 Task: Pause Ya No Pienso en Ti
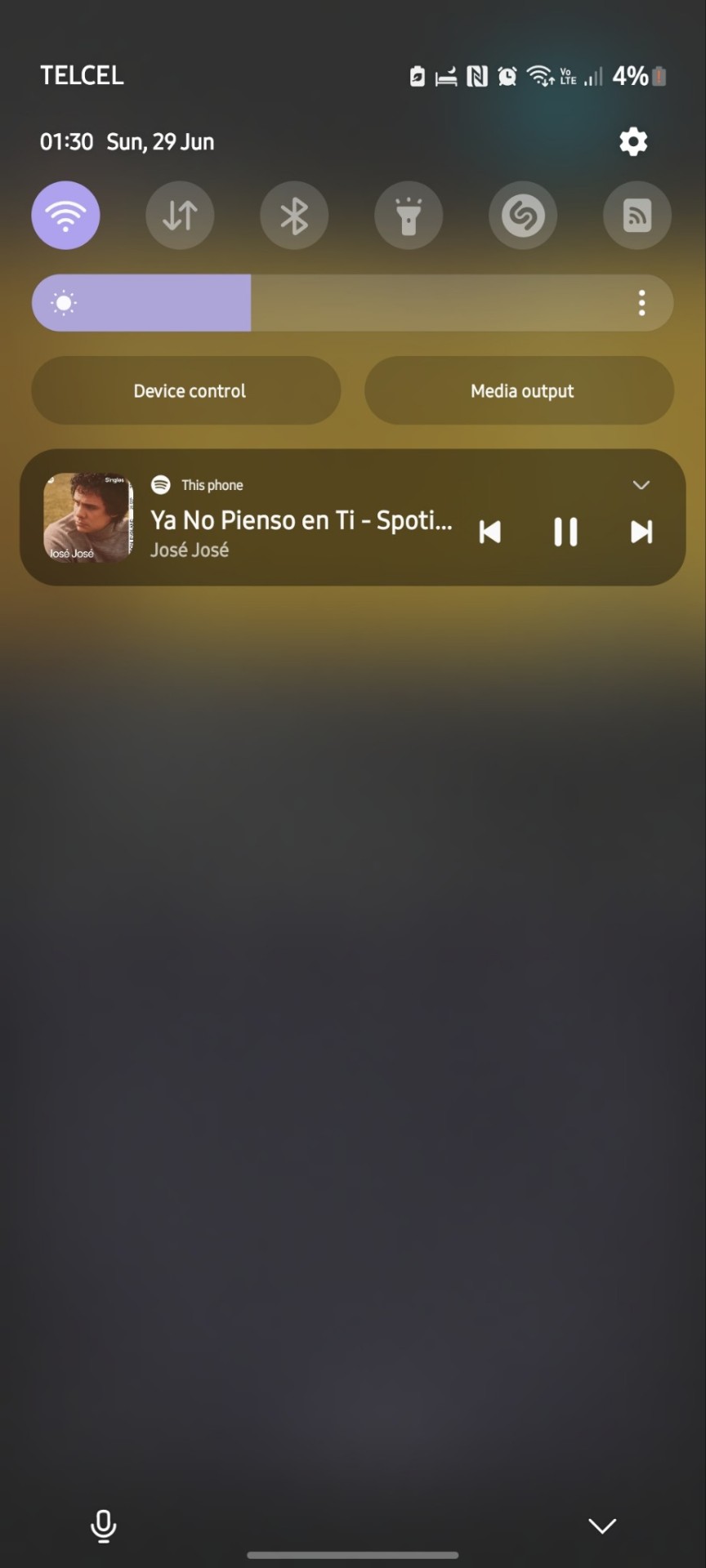point(565,532)
